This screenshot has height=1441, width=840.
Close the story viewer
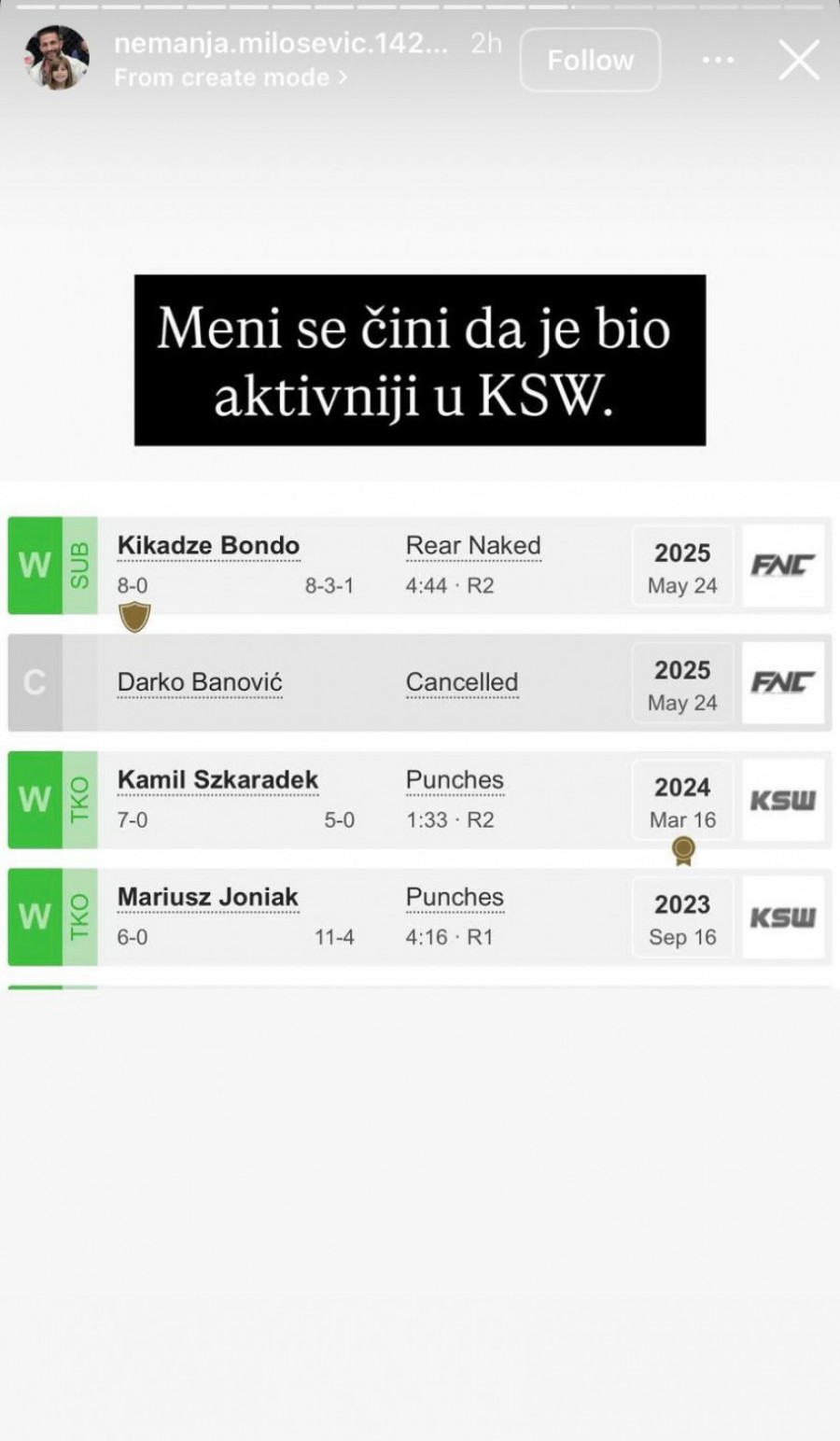(799, 60)
